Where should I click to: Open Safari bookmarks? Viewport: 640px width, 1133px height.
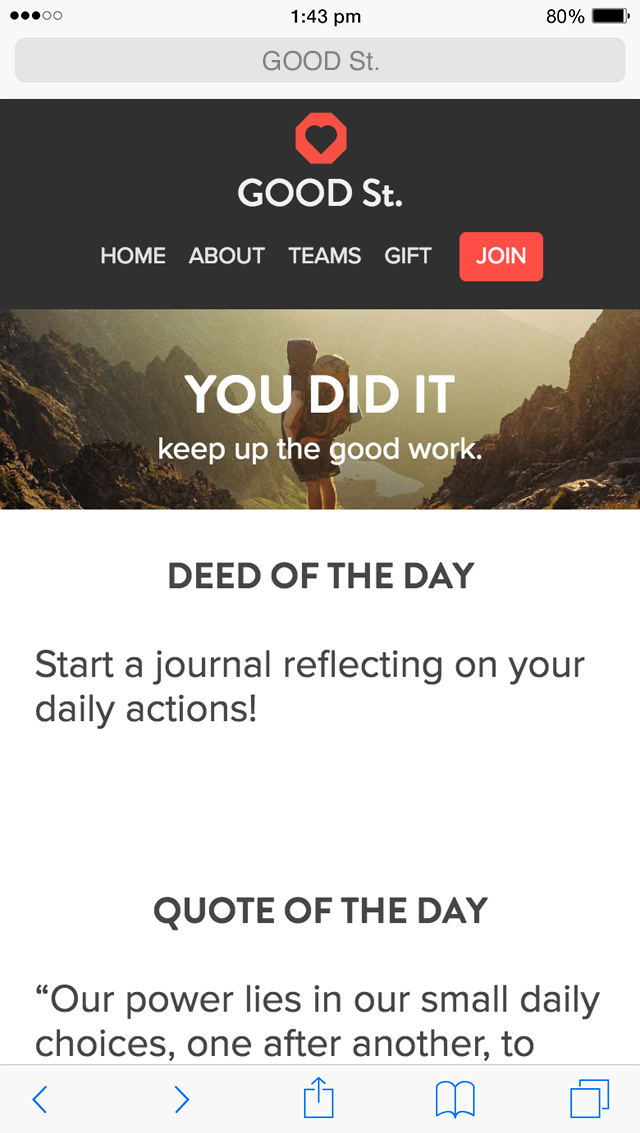pyautogui.click(x=455, y=1100)
